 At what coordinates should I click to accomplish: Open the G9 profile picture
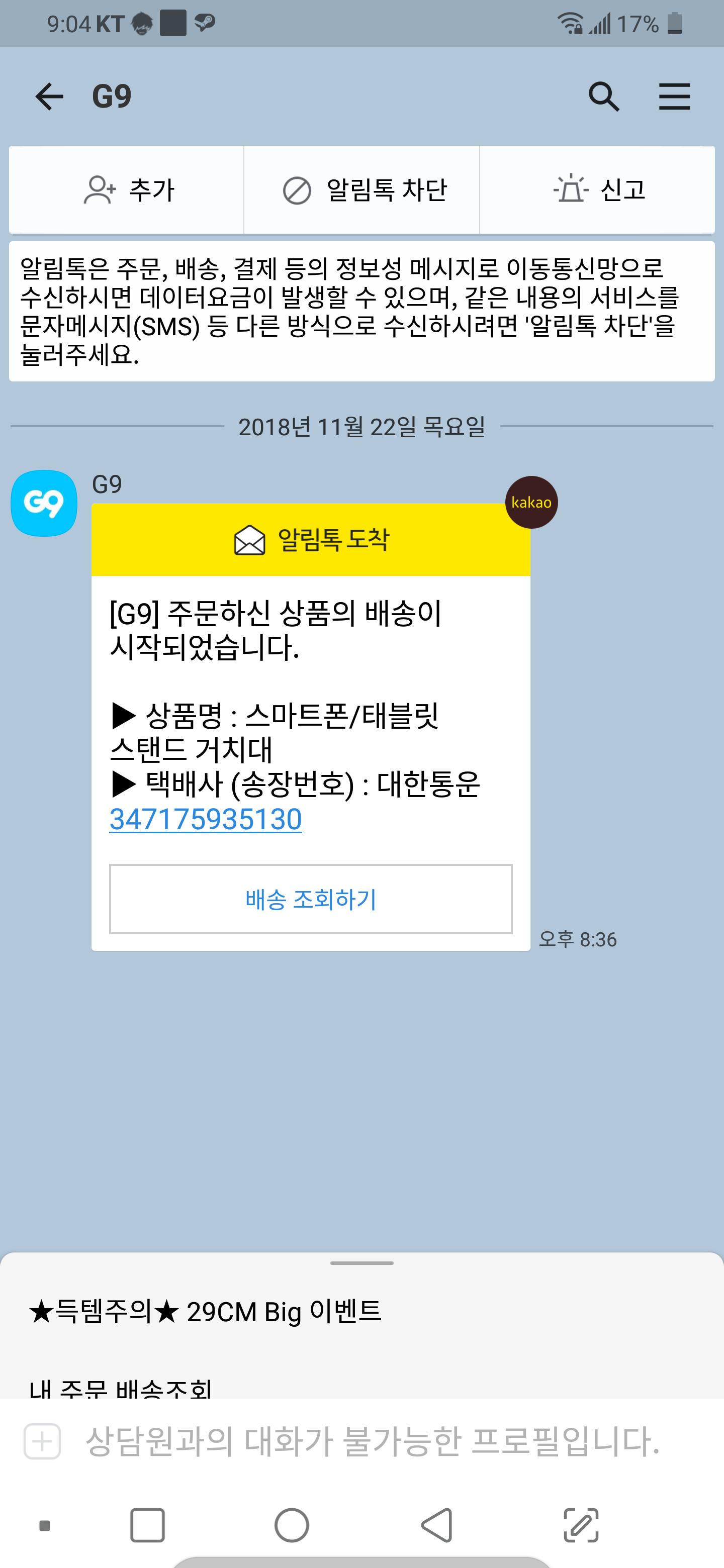tap(44, 503)
